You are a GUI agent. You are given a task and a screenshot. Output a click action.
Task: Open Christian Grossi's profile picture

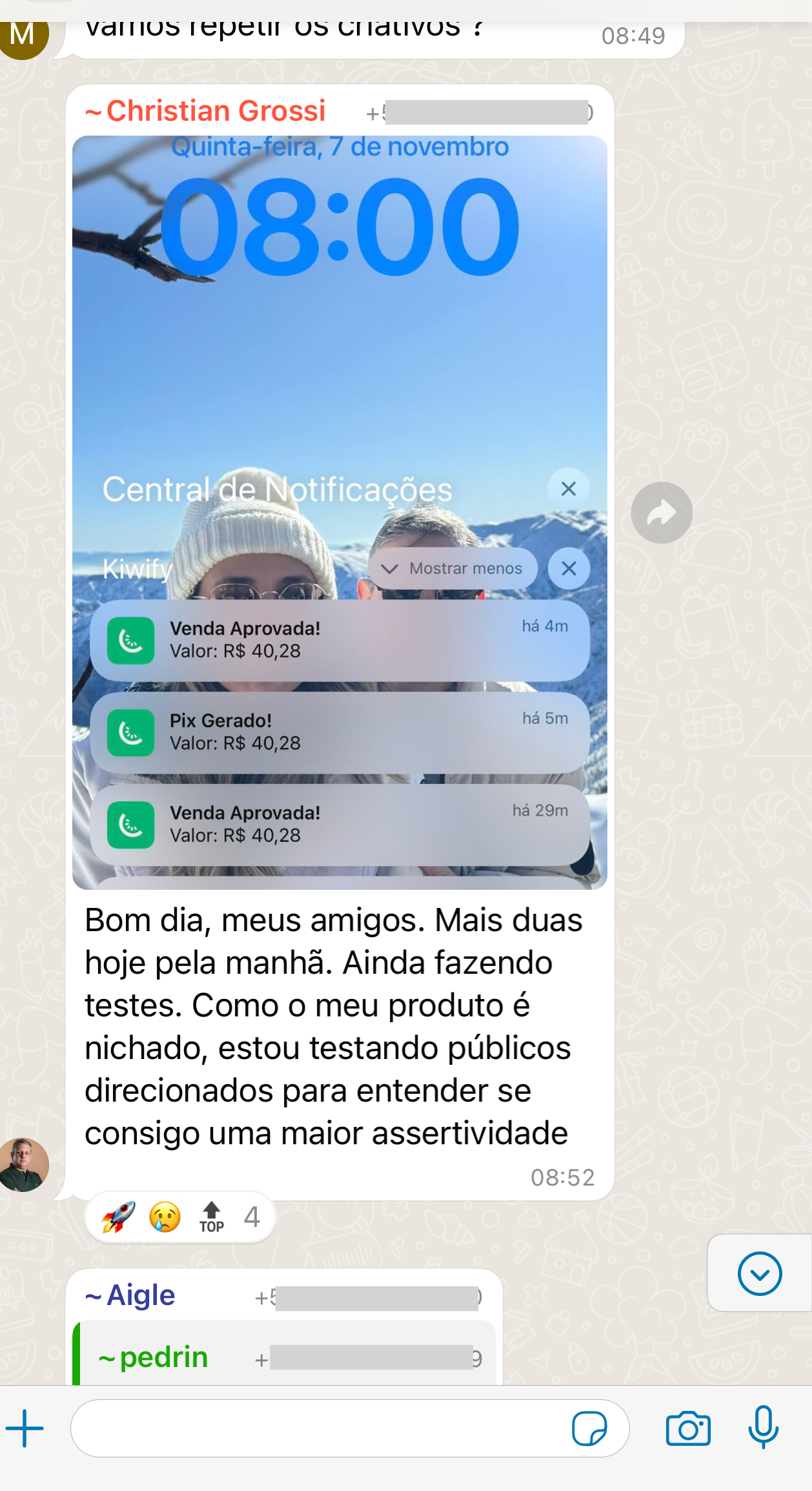pos(24,1164)
